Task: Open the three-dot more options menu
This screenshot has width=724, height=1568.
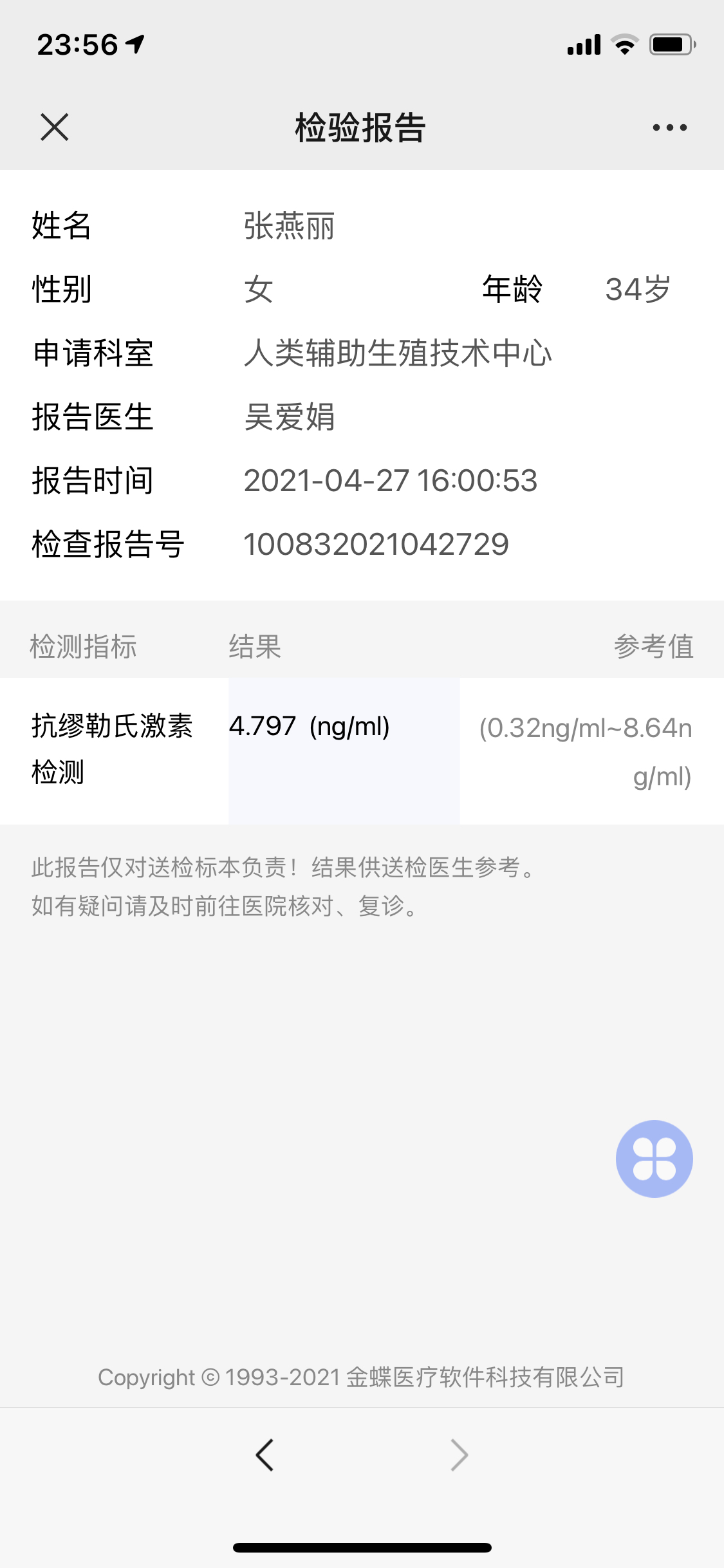Action: (669, 127)
